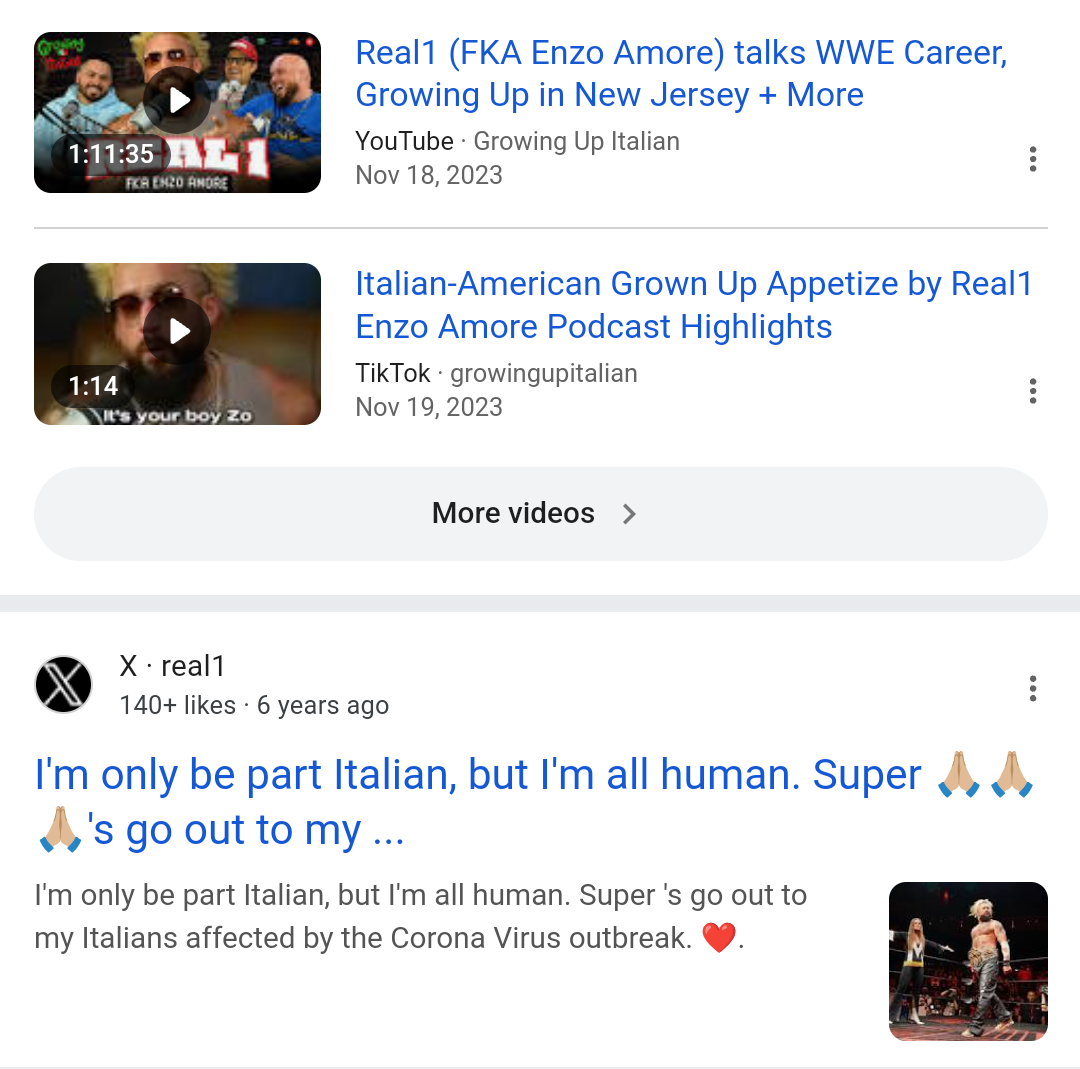This screenshot has height=1069, width=1080.
Task: Open options for the TikTok video result
Action: click(1032, 391)
